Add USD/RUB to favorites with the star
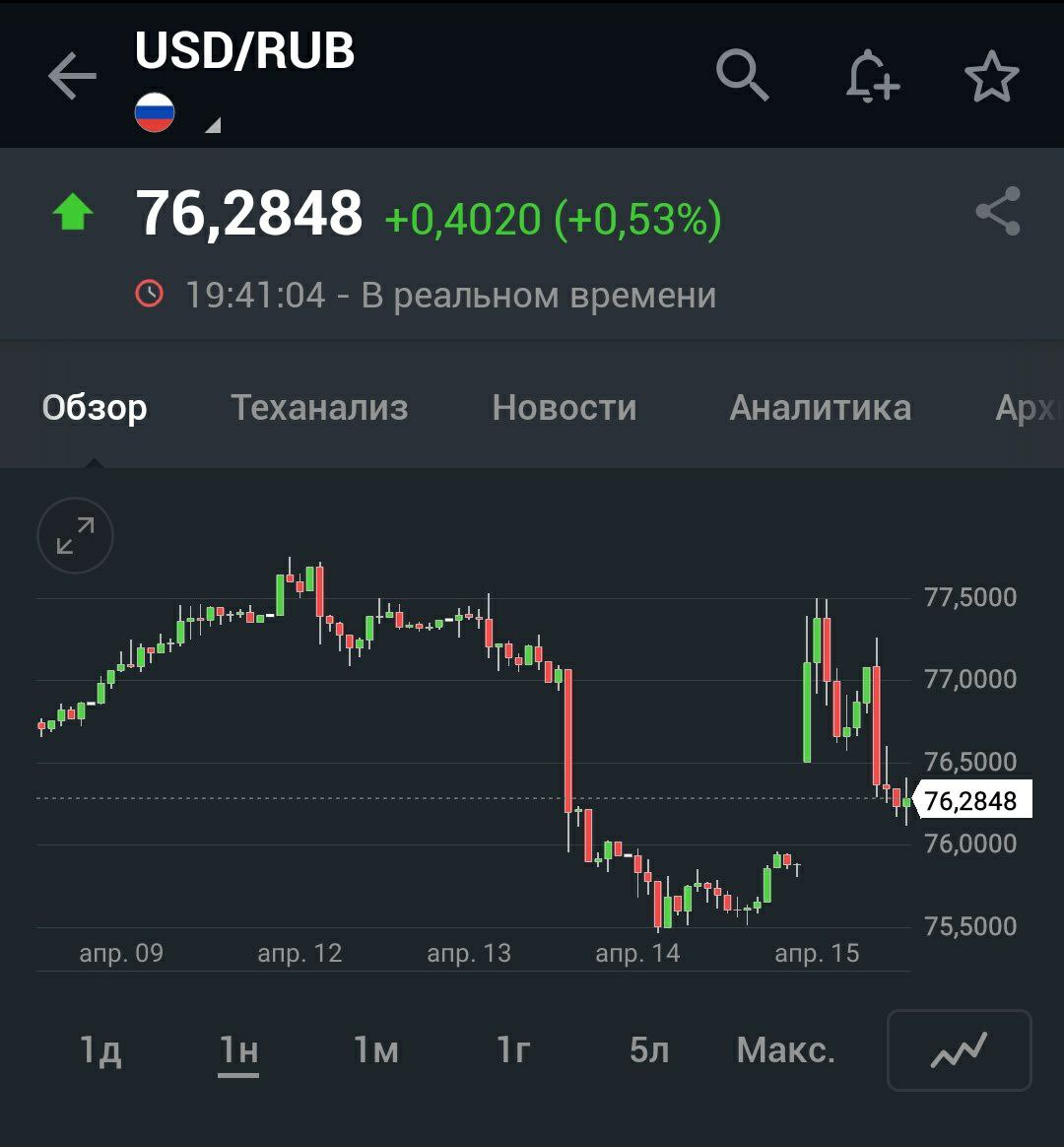 (991, 77)
